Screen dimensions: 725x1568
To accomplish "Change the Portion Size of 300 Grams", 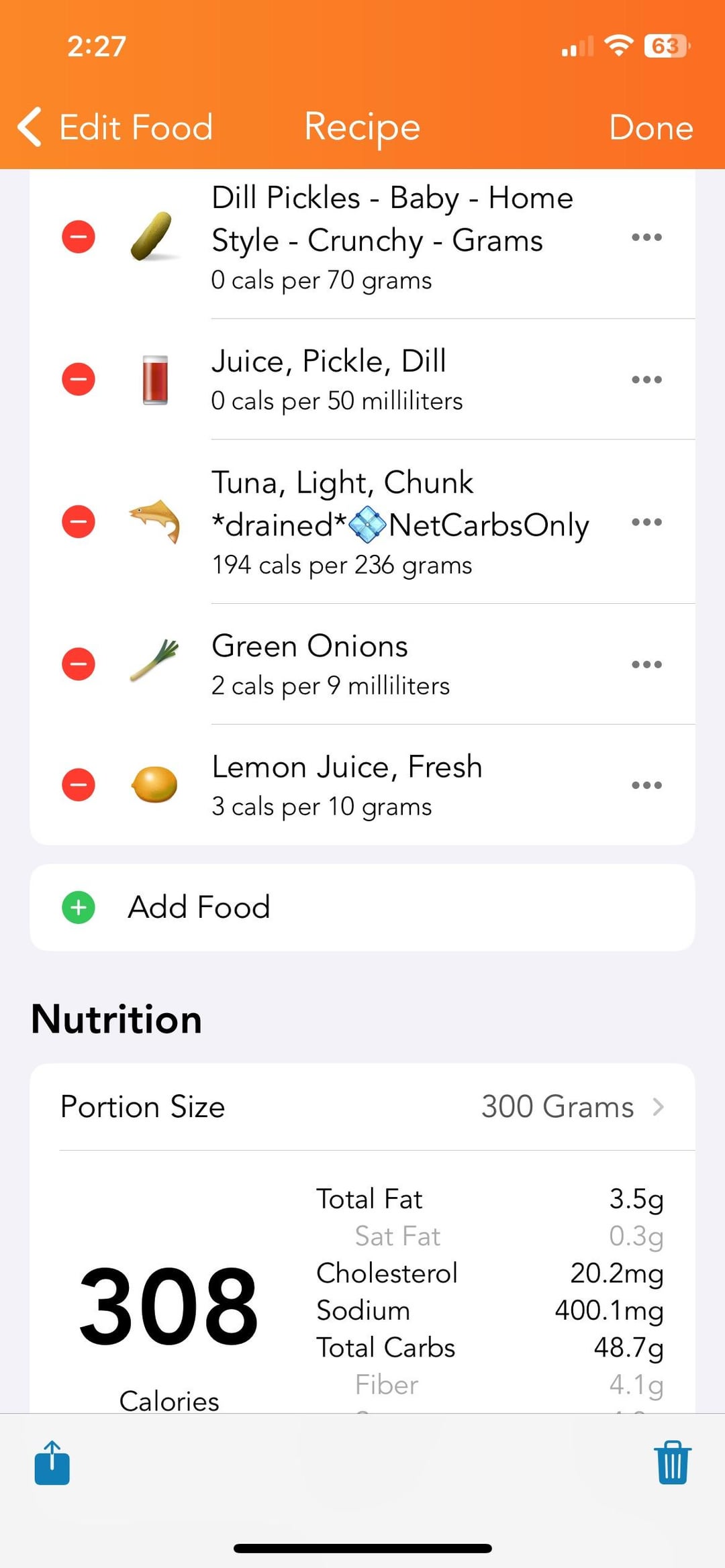I will [362, 1107].
